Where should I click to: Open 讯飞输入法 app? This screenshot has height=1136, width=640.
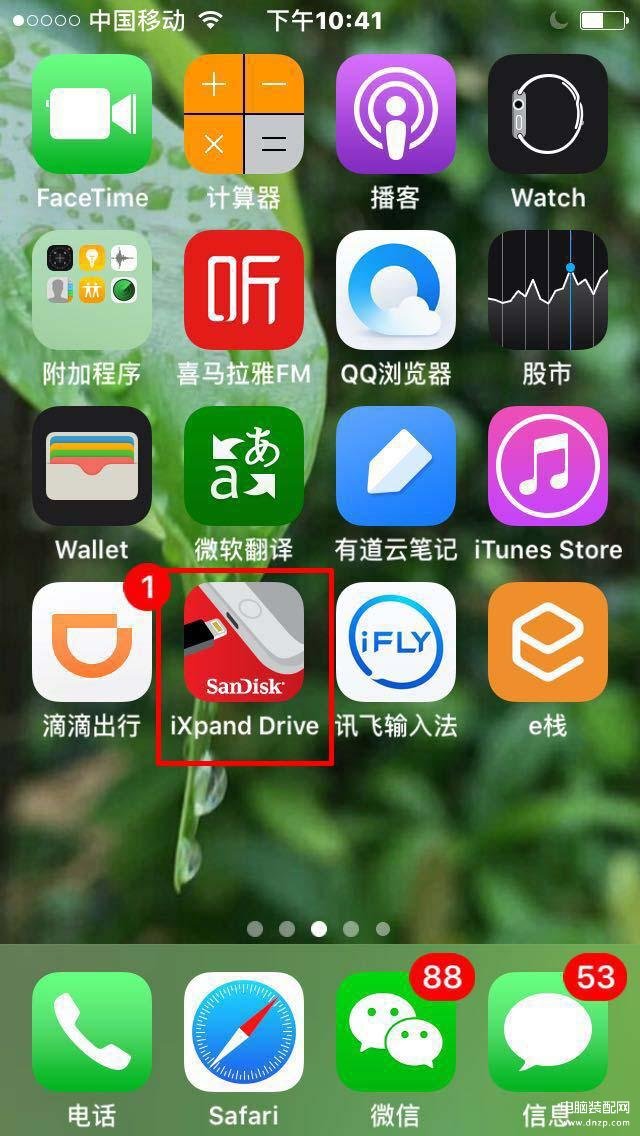[396, 642]
